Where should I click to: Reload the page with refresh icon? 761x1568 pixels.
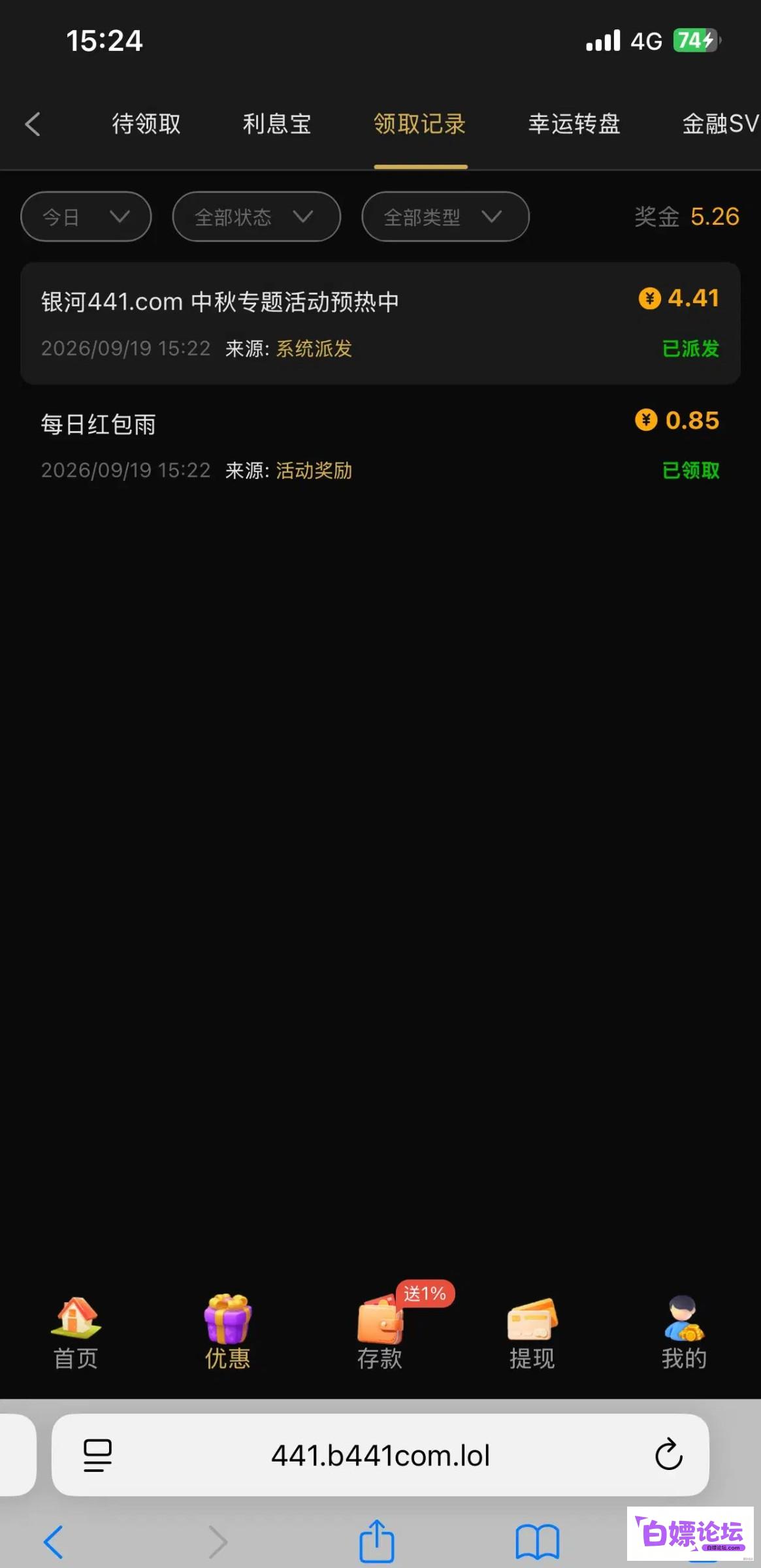(x=668, y=1455)
